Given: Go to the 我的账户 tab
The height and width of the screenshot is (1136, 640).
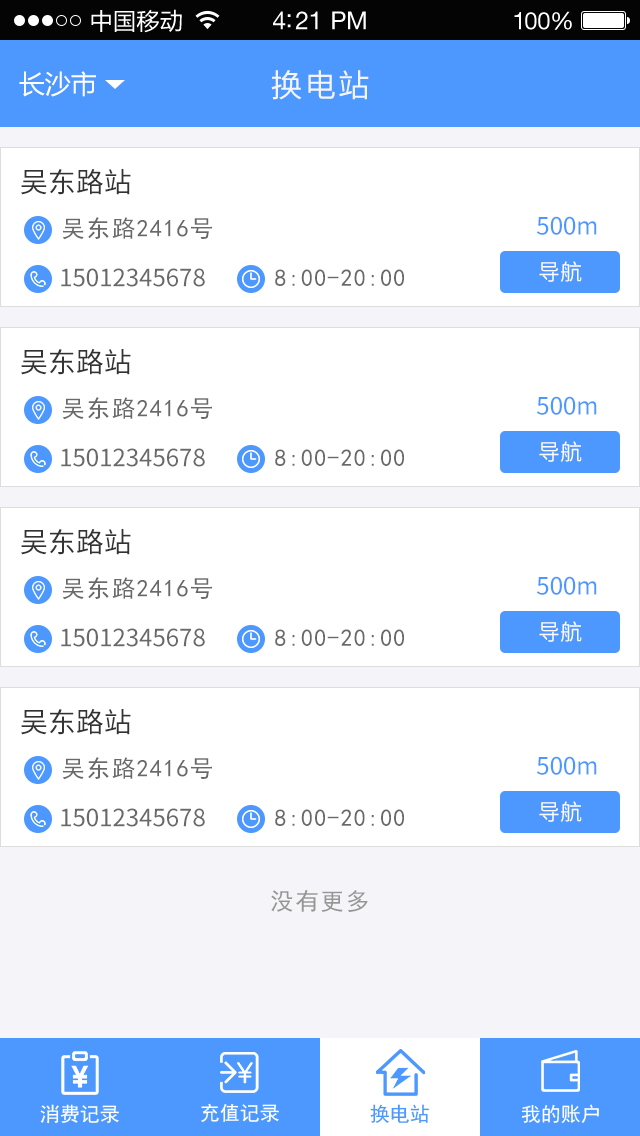Looking at the screenshot, I should pyautogui.click(x=560, y=1087).
